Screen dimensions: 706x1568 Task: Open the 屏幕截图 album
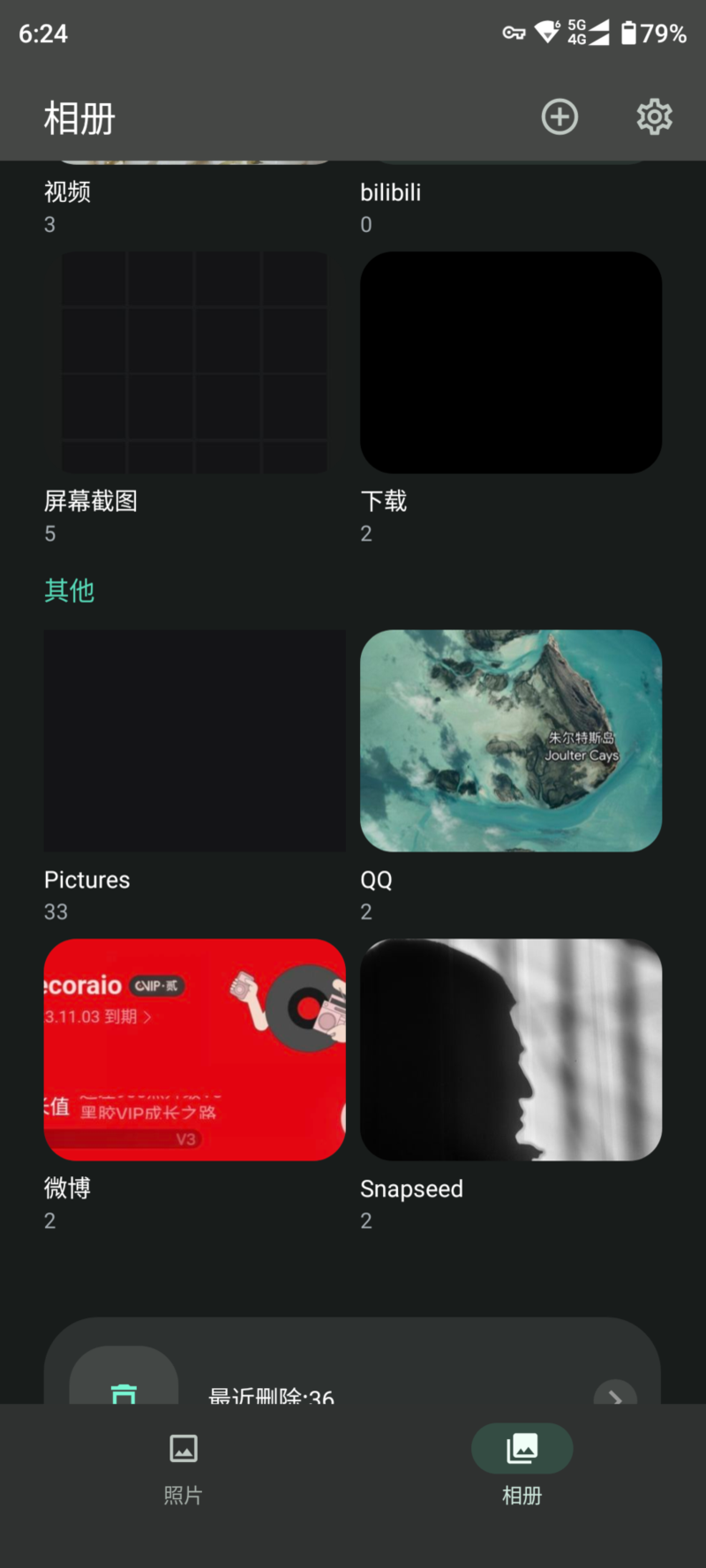pyautogui.click(x=194, y=363)
